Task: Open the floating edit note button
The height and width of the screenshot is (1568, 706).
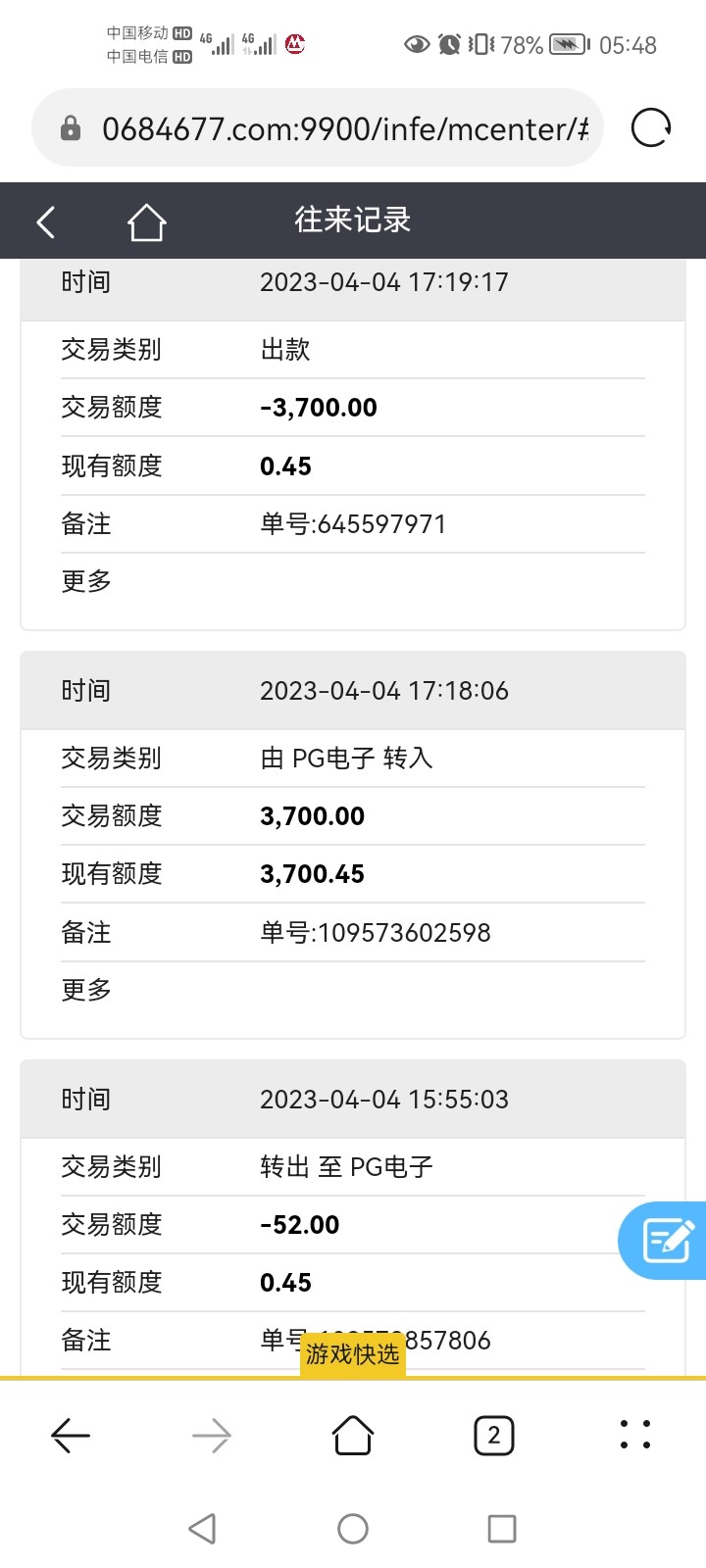Action: click(668, 1241)
